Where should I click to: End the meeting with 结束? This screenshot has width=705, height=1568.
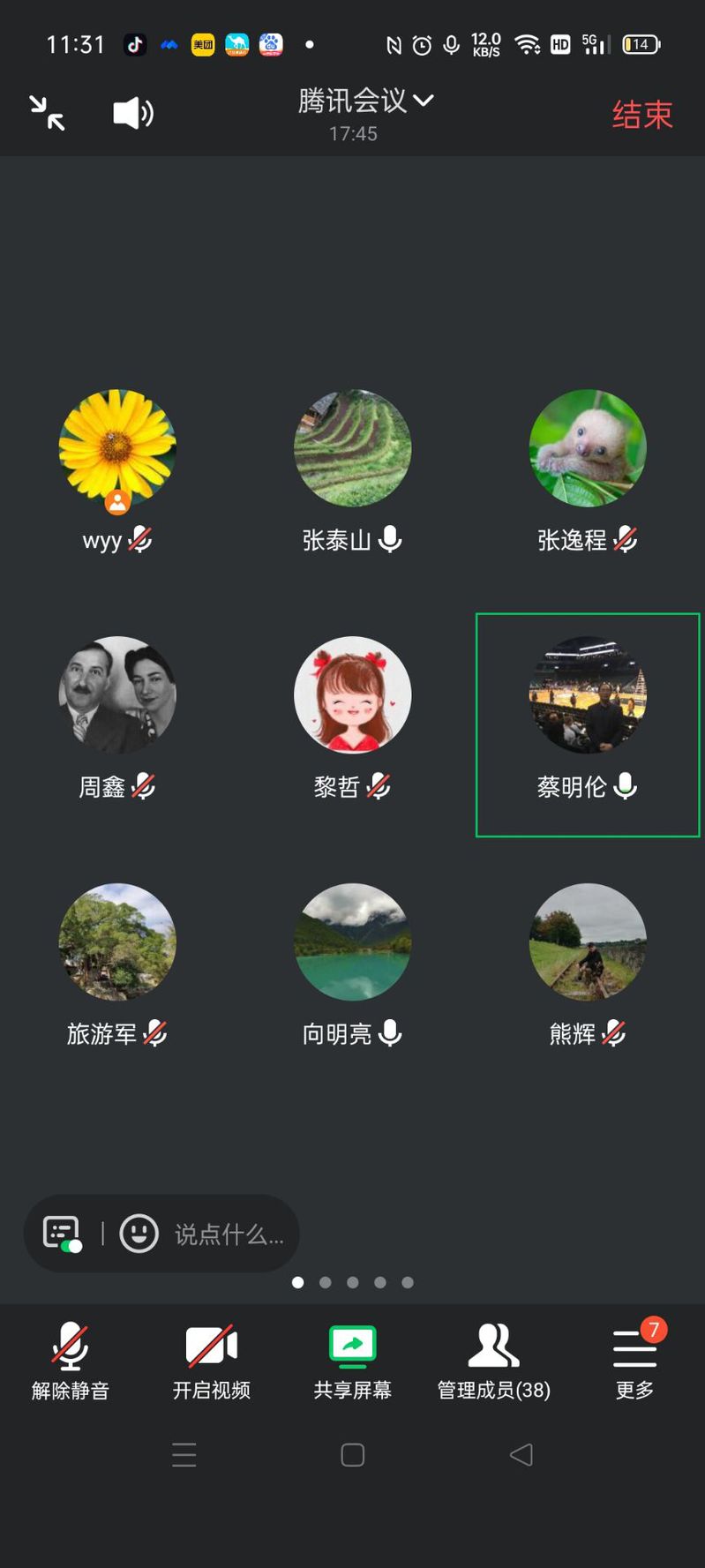tap(642, 115)
